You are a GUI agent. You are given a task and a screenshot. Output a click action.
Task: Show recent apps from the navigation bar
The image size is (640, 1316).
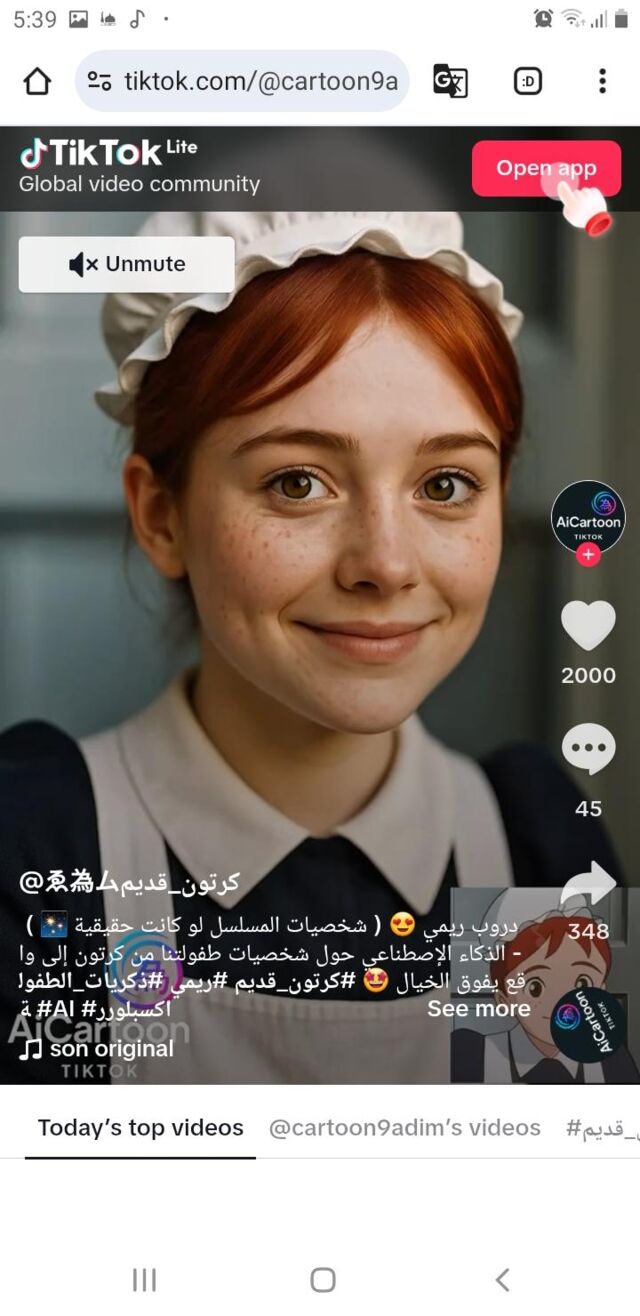144,1279
